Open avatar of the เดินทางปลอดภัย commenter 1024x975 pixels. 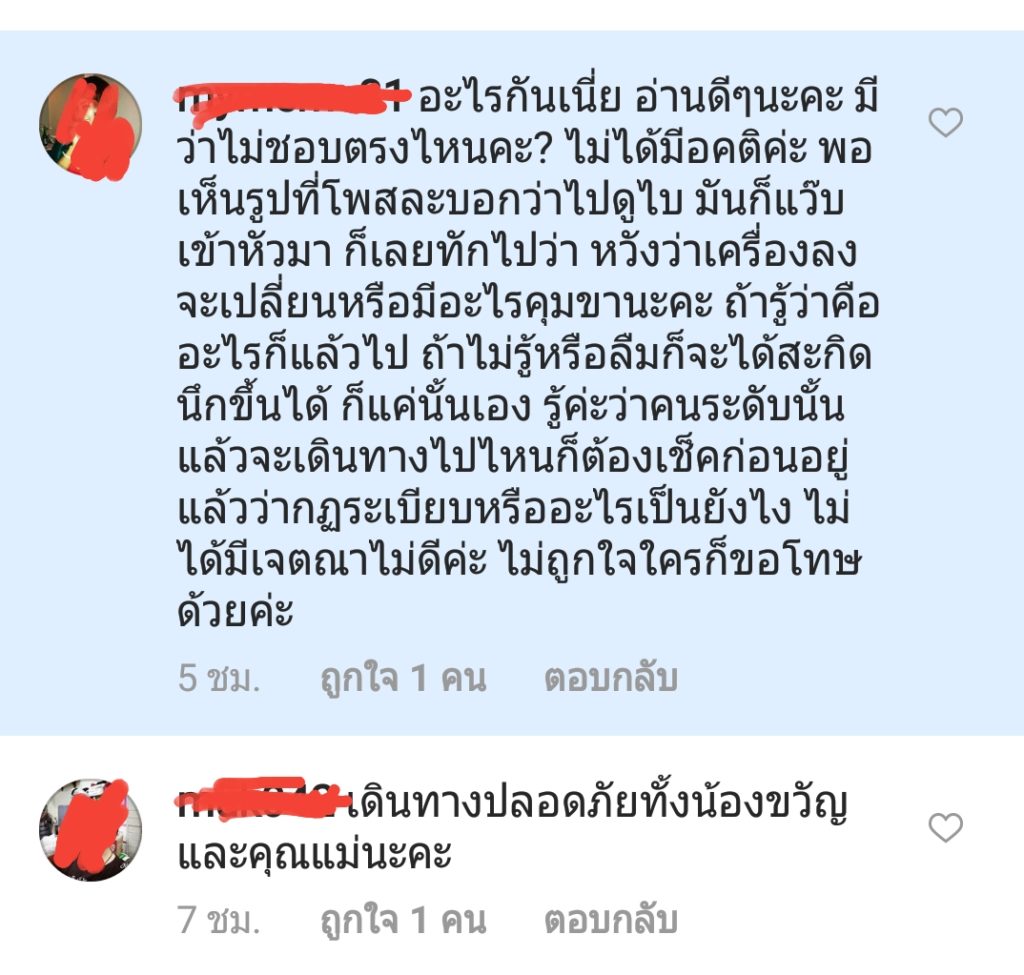coord(90,830)
